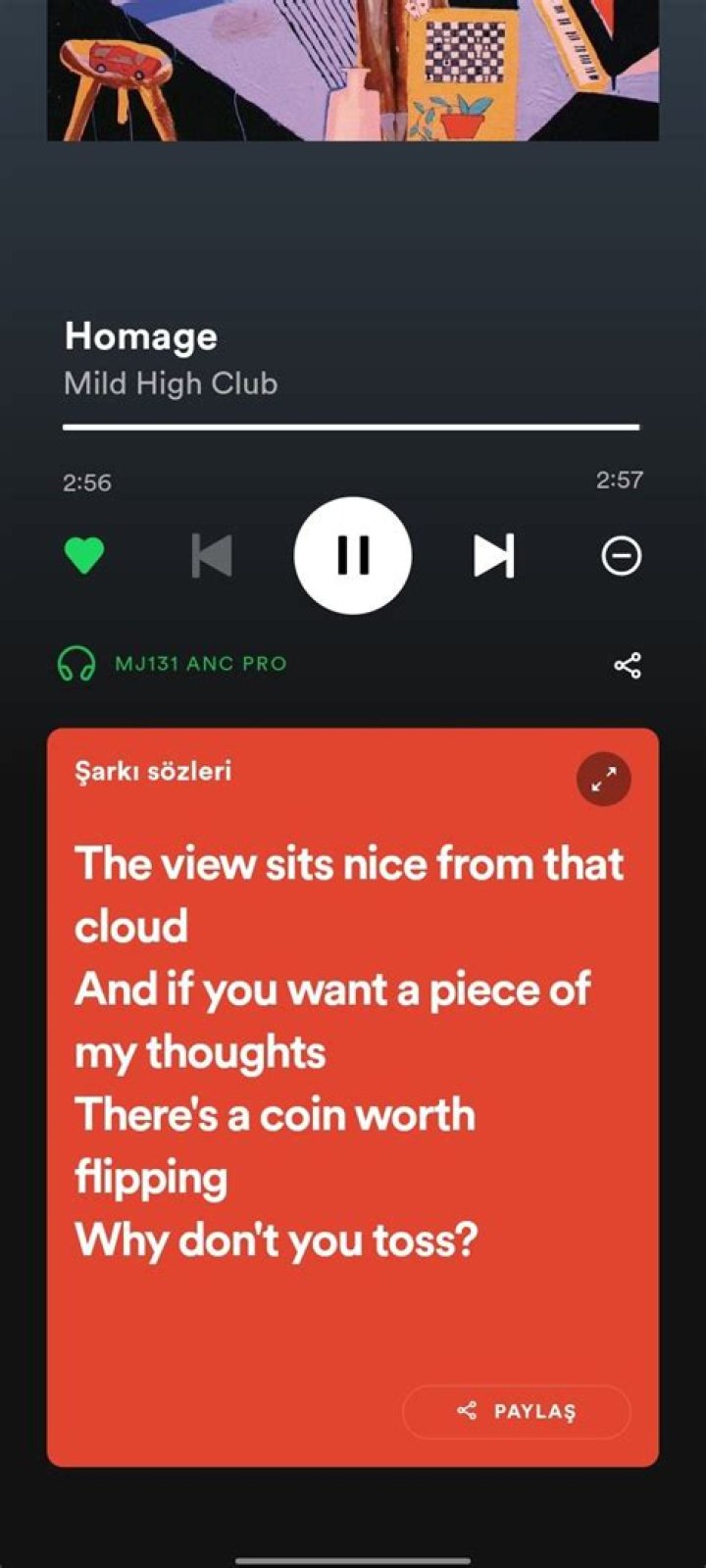This screenshot has width=706, height=1568.
Task: Open full lyrics with the diagonal arrows
Action: (x=604, y=777)
